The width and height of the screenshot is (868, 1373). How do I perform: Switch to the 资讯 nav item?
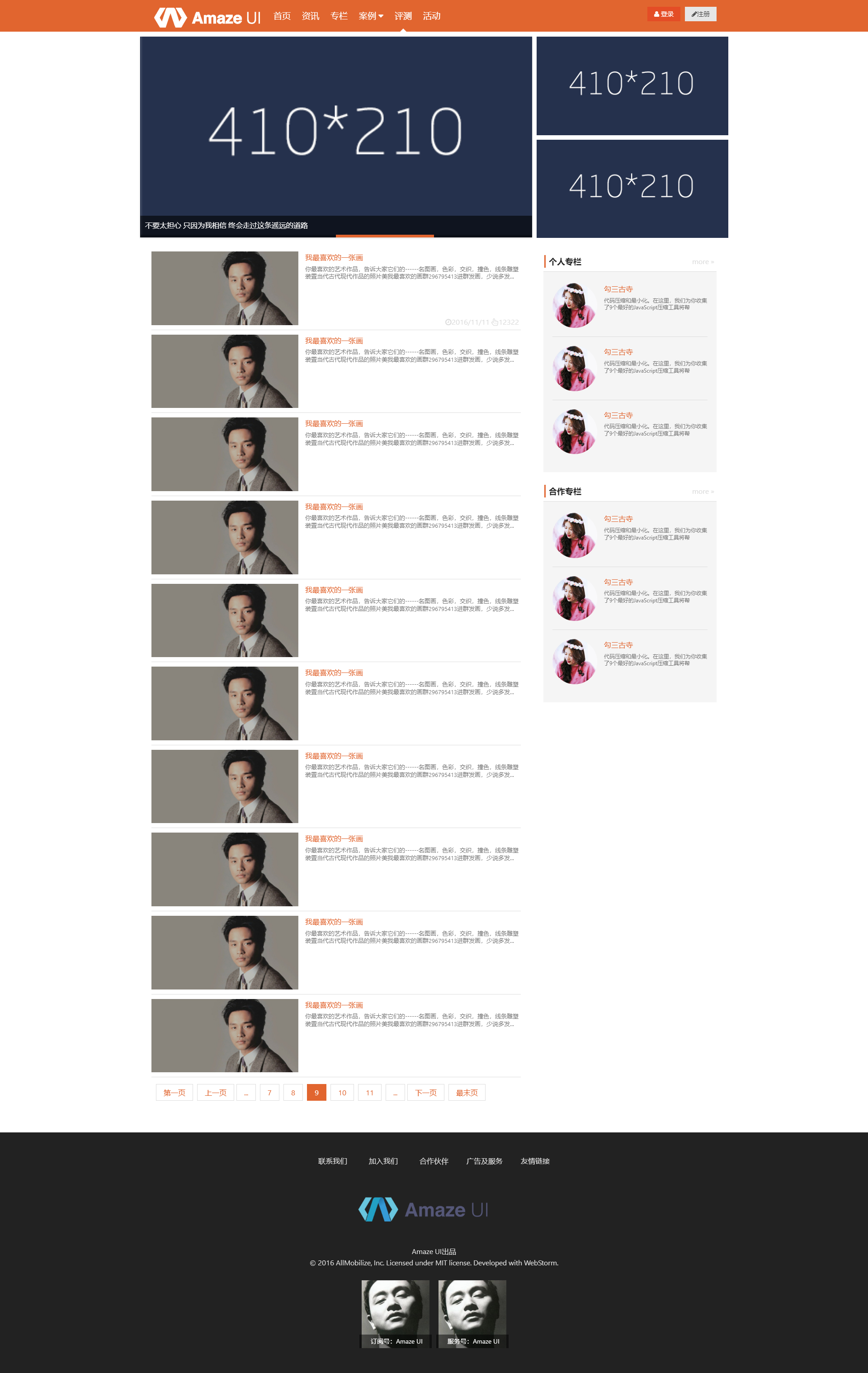click(310, 16)
